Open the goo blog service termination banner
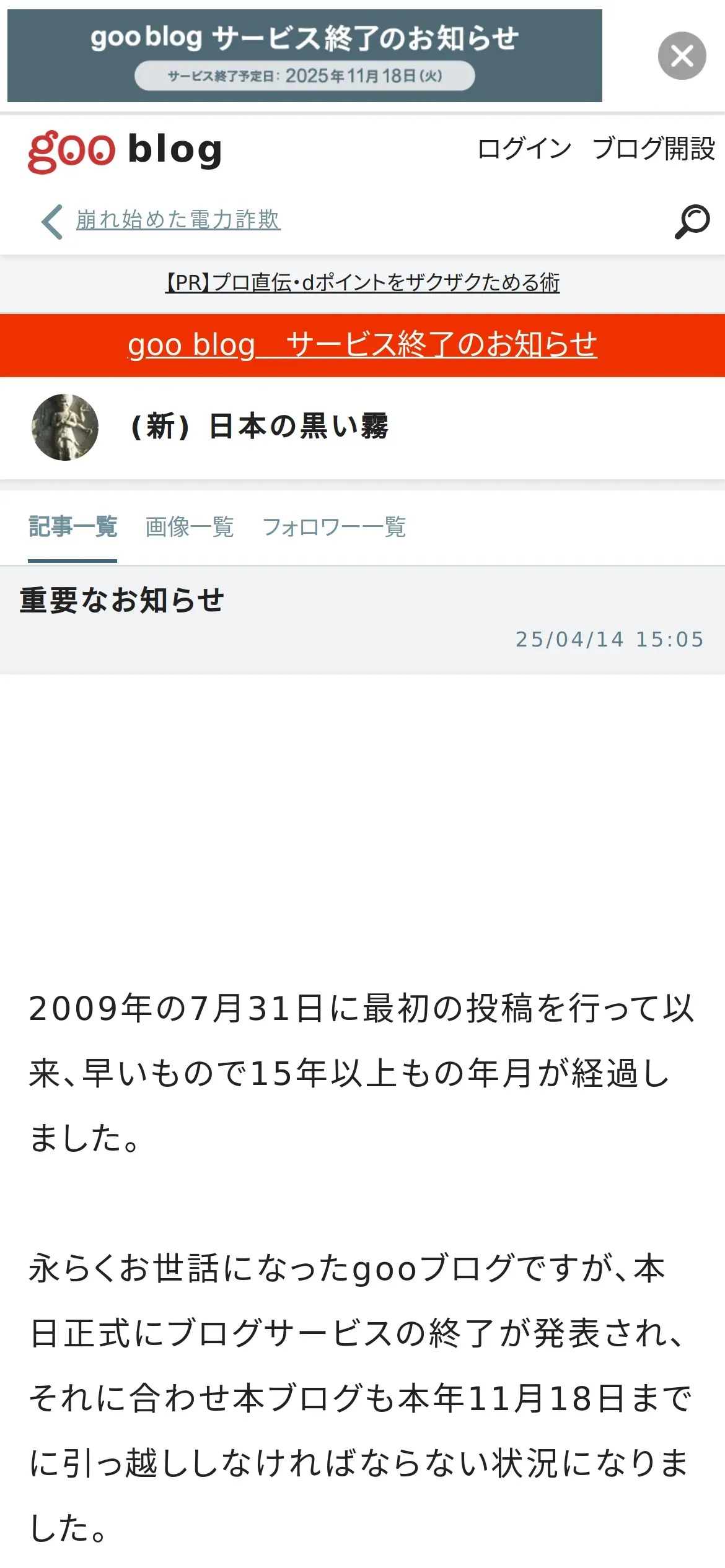Screen dimensions: 725x1568 pos(305,56)
